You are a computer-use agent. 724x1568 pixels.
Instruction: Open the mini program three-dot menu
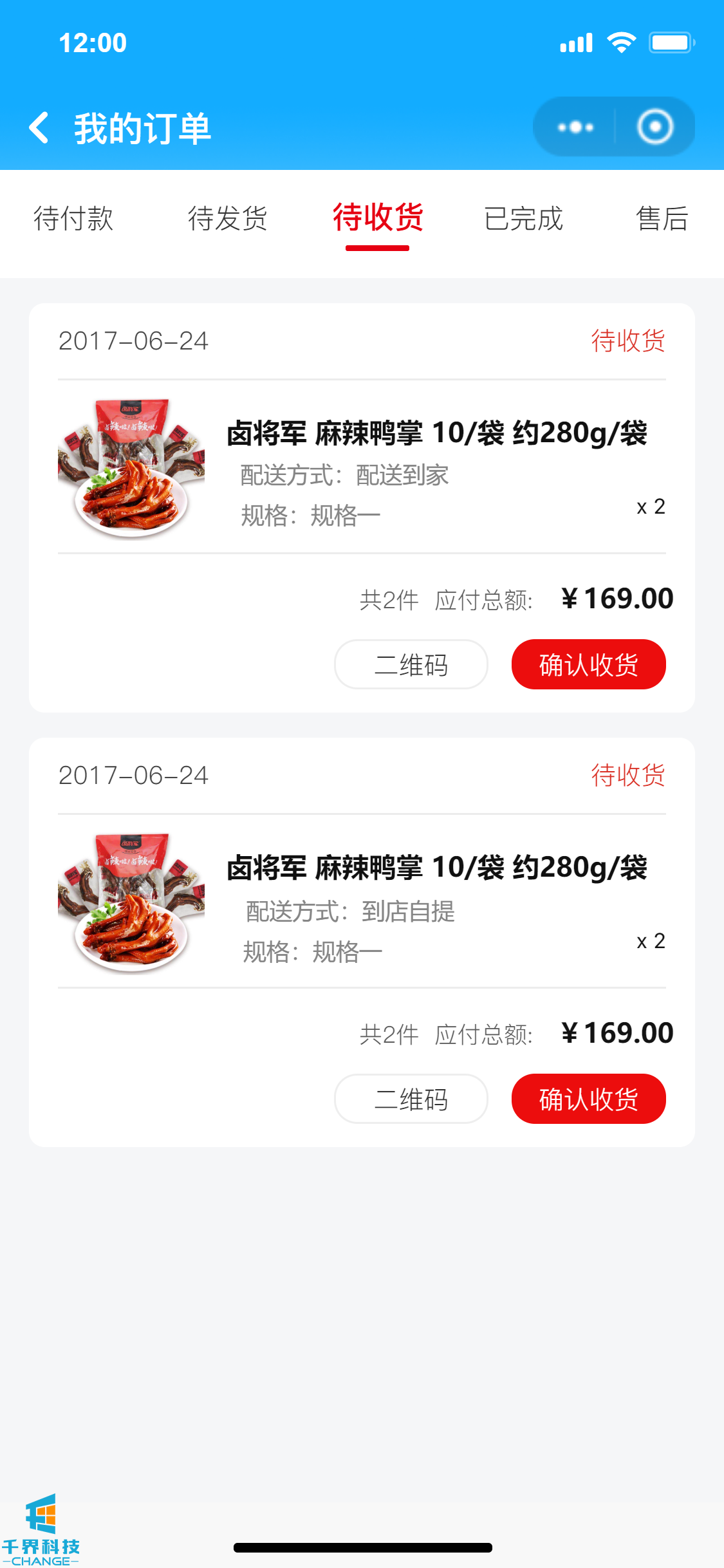coord(575,127)
